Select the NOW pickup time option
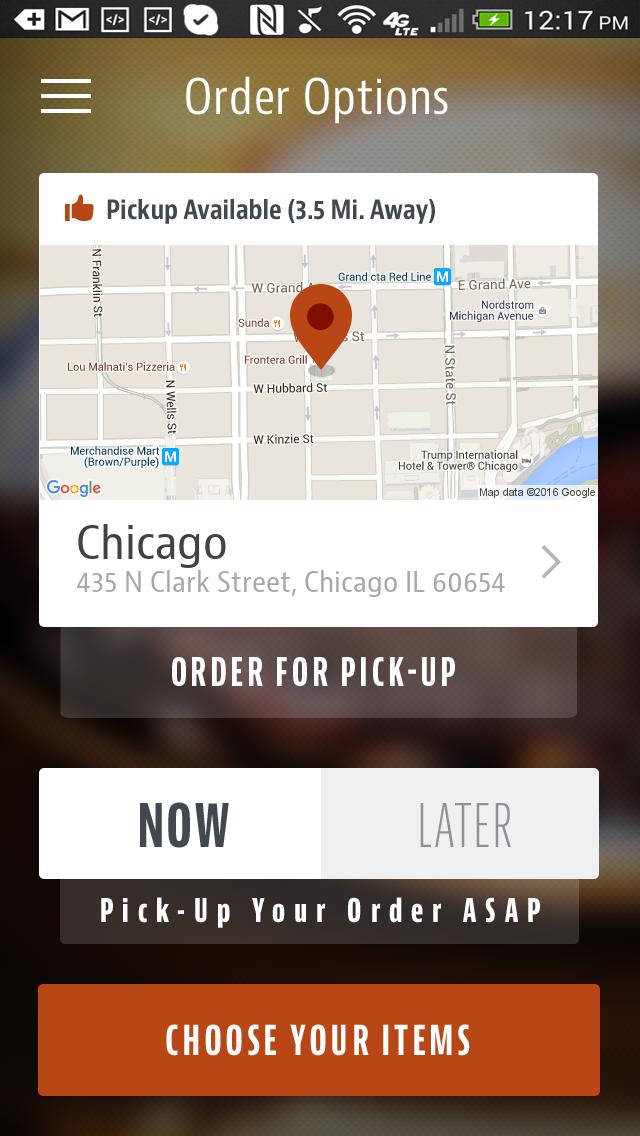640x1136 pixels. 181,824
